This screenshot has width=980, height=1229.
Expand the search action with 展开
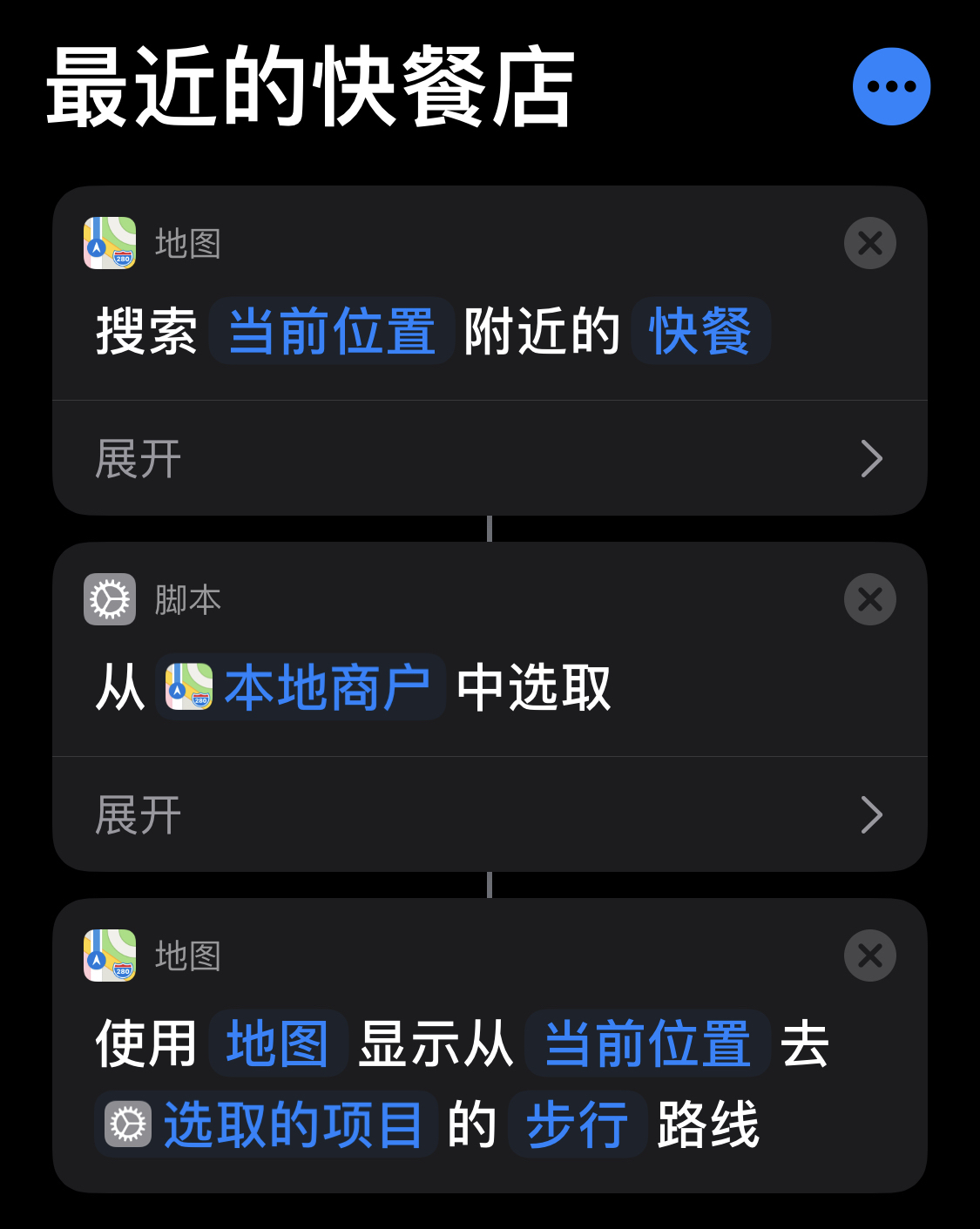[139, 457]
